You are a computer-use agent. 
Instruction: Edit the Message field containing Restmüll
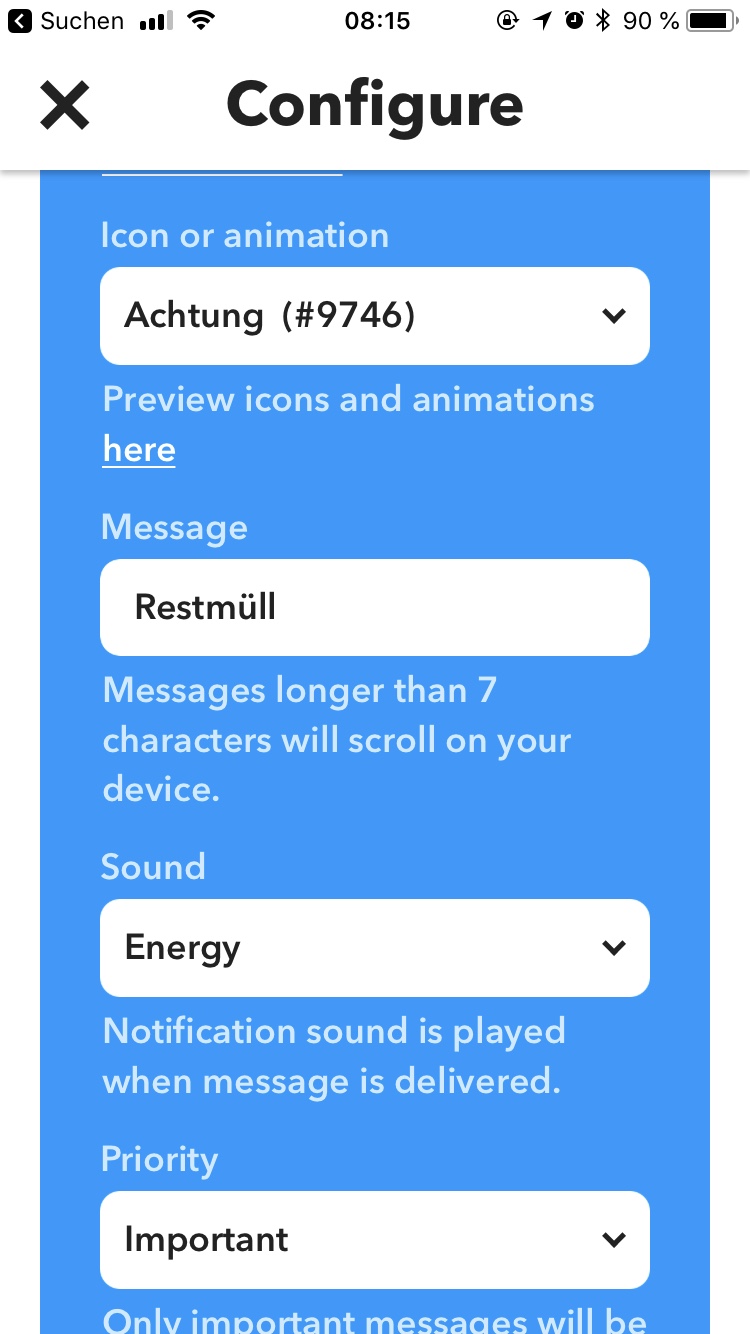374,607
